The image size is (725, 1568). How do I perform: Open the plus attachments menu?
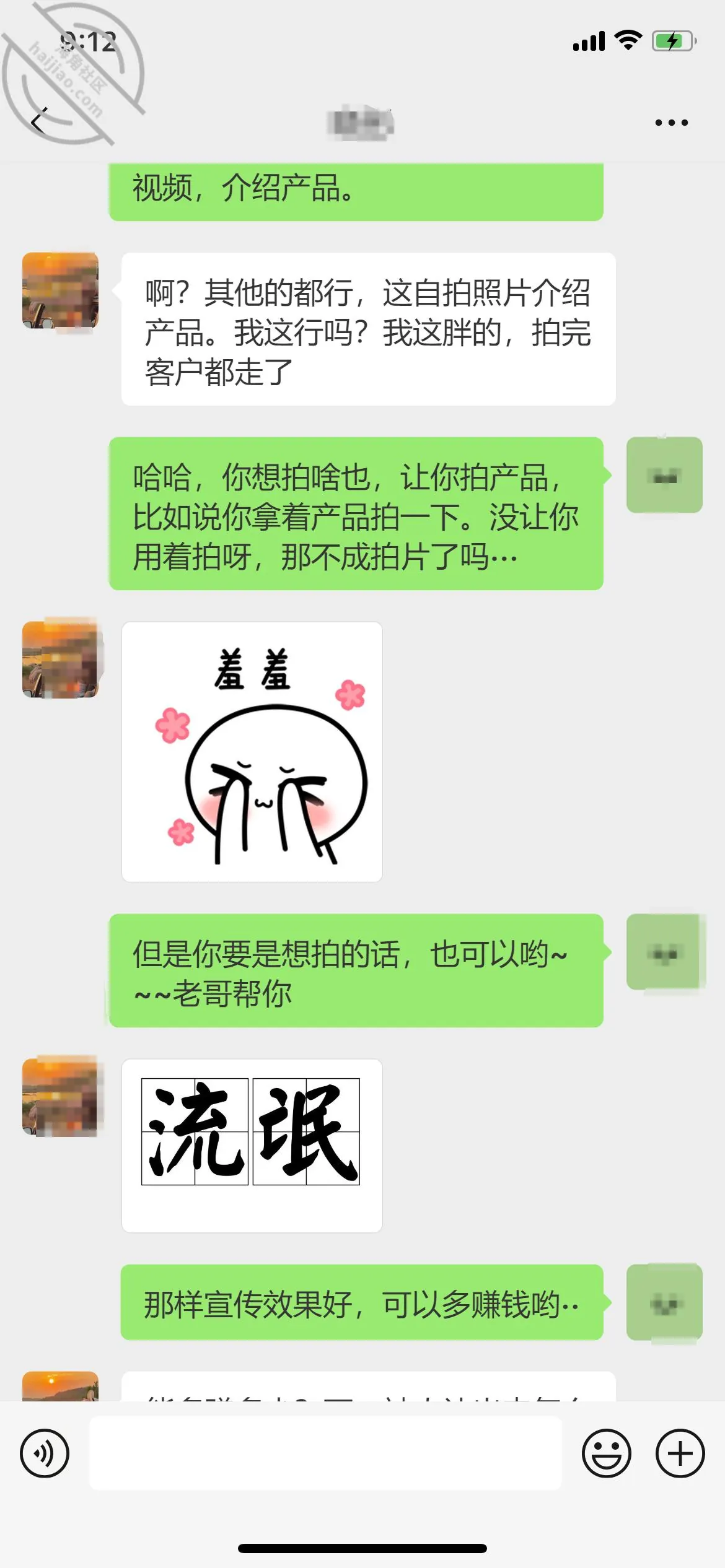pos(680,1453)
